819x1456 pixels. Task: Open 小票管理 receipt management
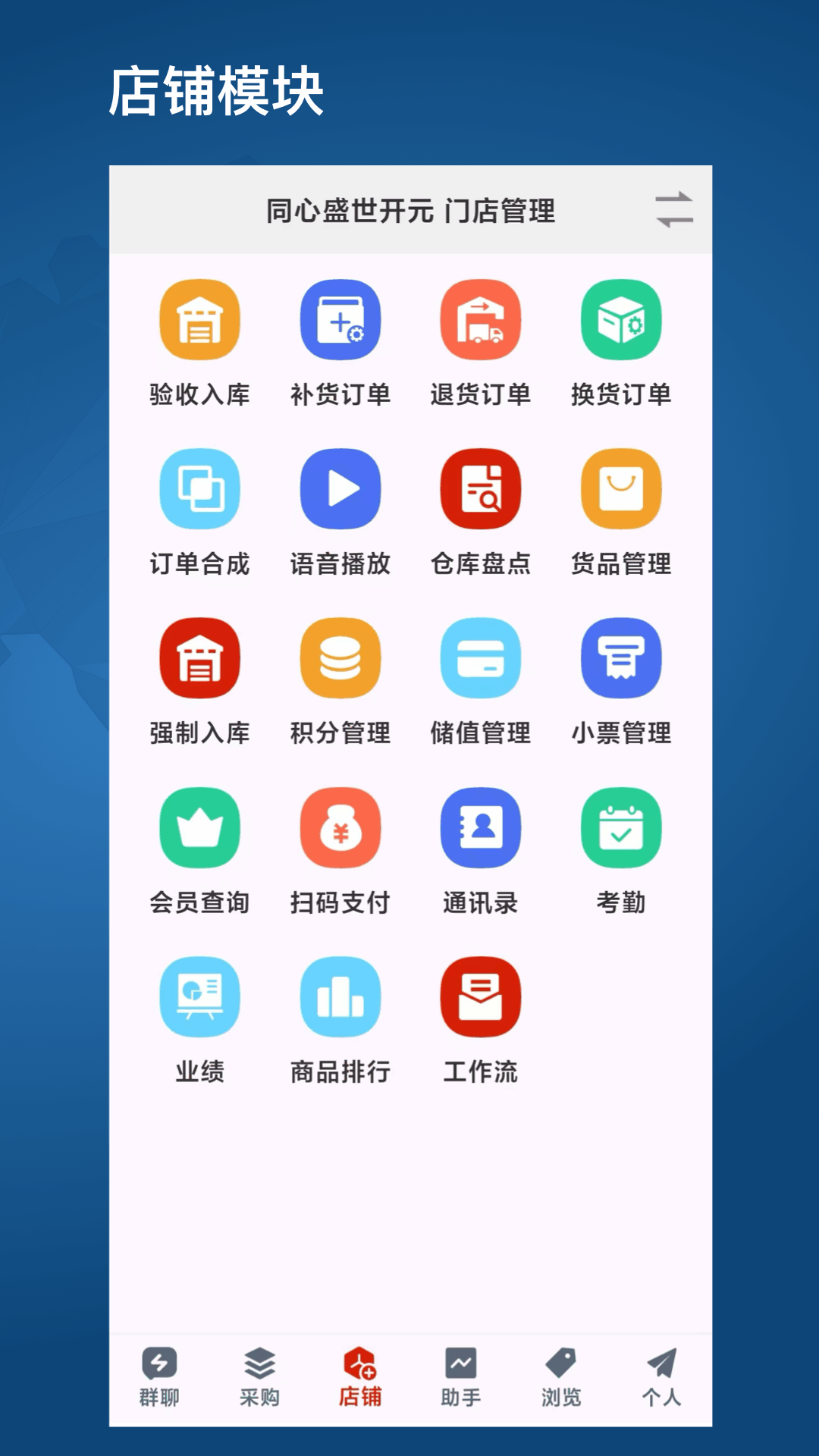[621, 658]
